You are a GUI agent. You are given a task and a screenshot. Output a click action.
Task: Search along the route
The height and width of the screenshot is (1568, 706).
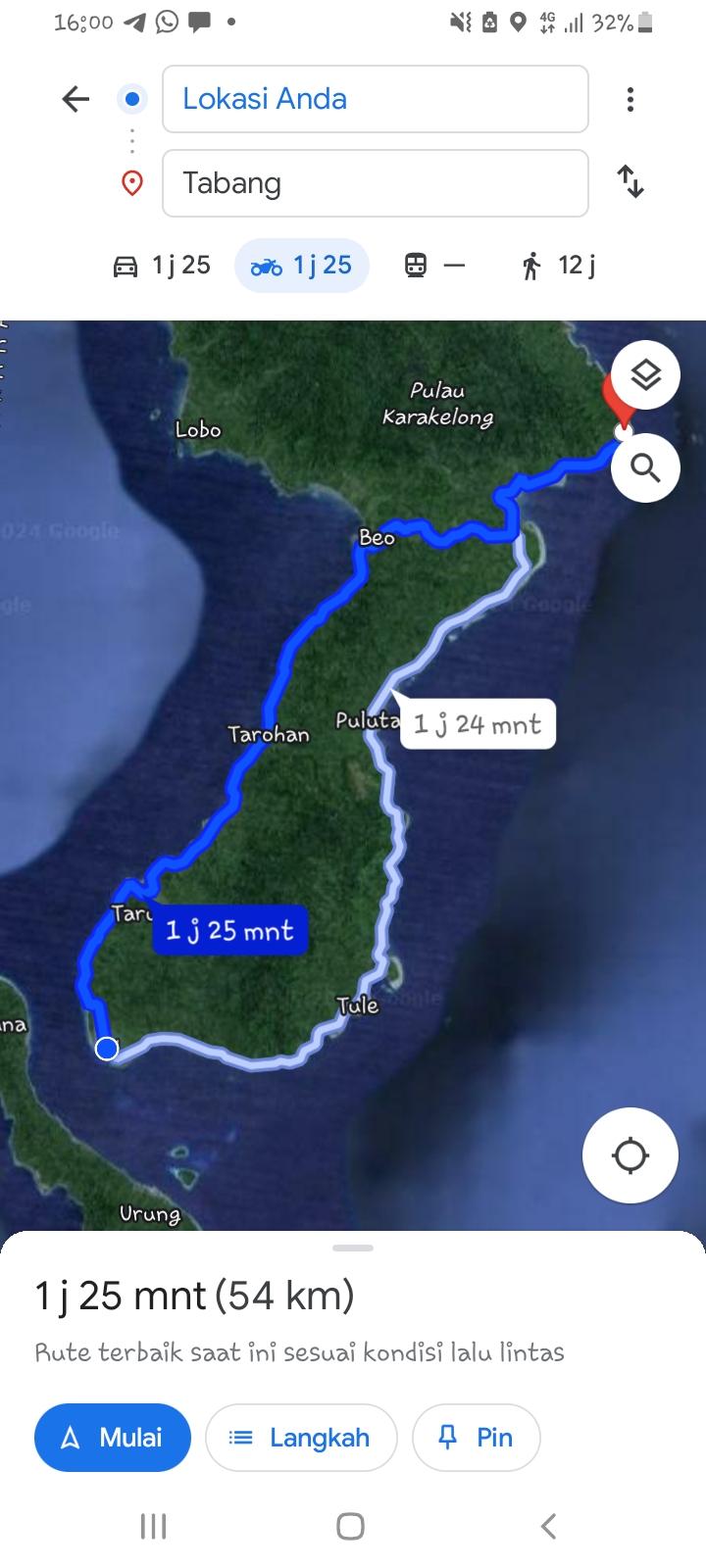click(645, 468)
